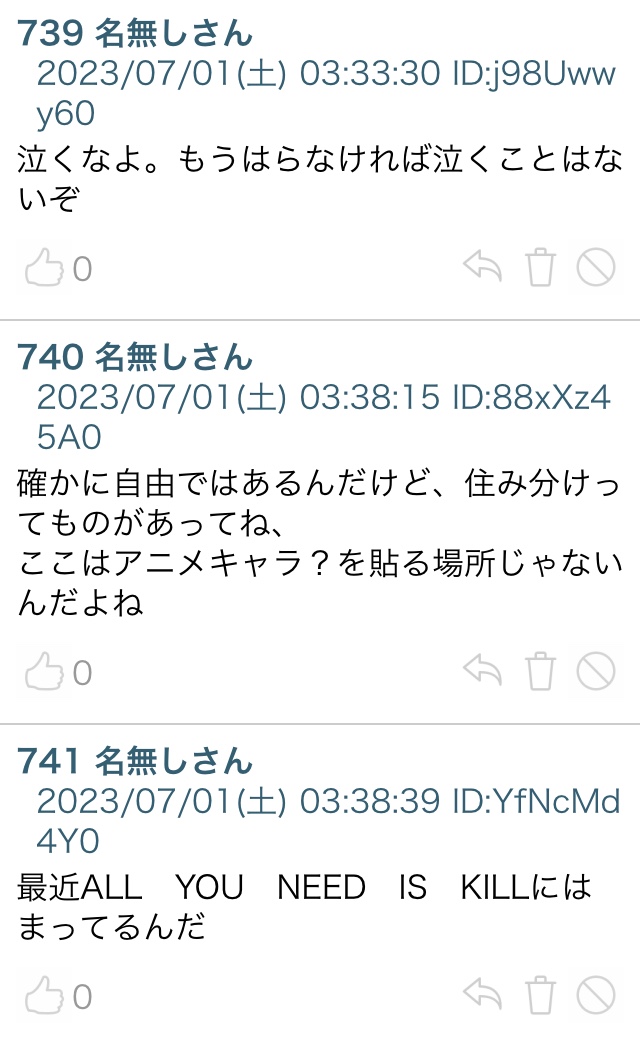Delete post 739 with trash icon
Image resolution: width=640 pixels, height=1040 pixels.
(540, 267)
